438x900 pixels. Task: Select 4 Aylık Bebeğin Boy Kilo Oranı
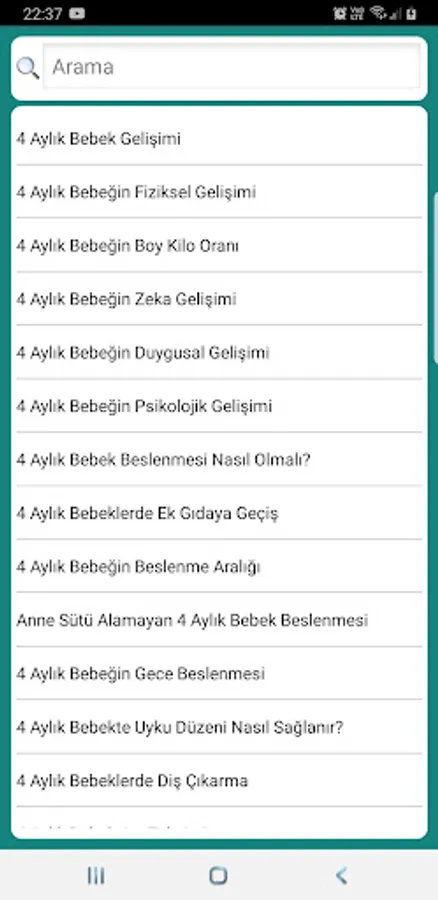click(x=219, y=246)
